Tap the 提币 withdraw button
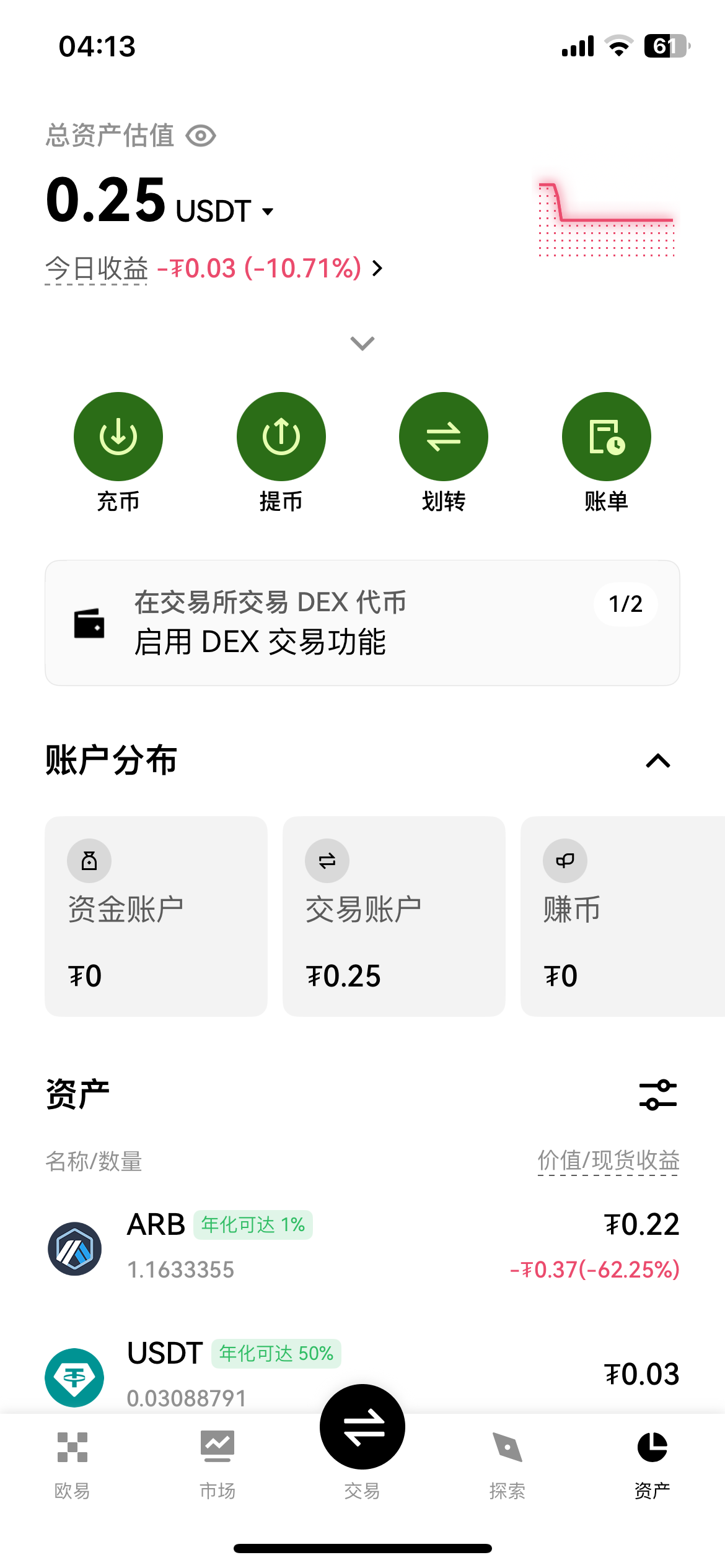Image resolution: width=725 pixels, height=1568 pixels. click(281, 437)
